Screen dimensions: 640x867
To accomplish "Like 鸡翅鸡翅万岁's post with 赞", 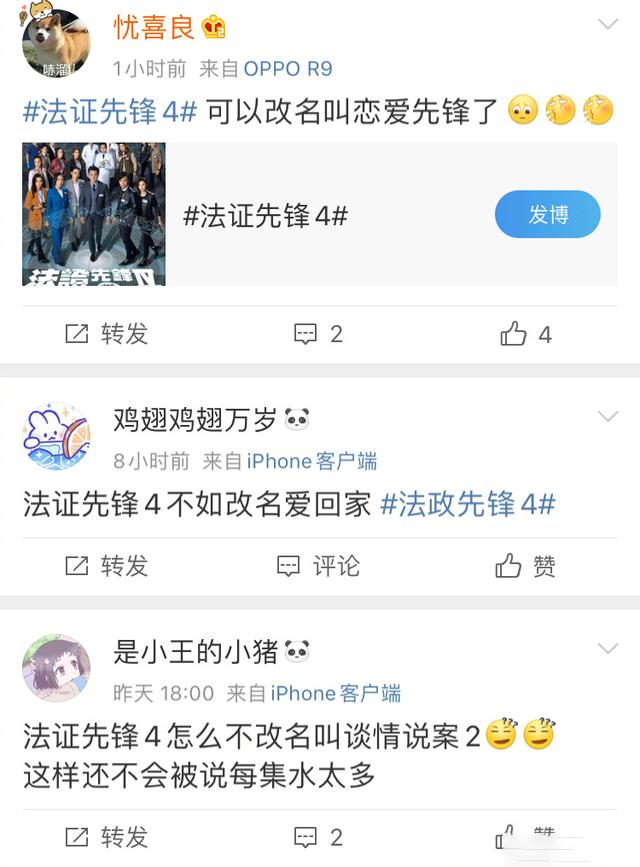I will 526,566.
